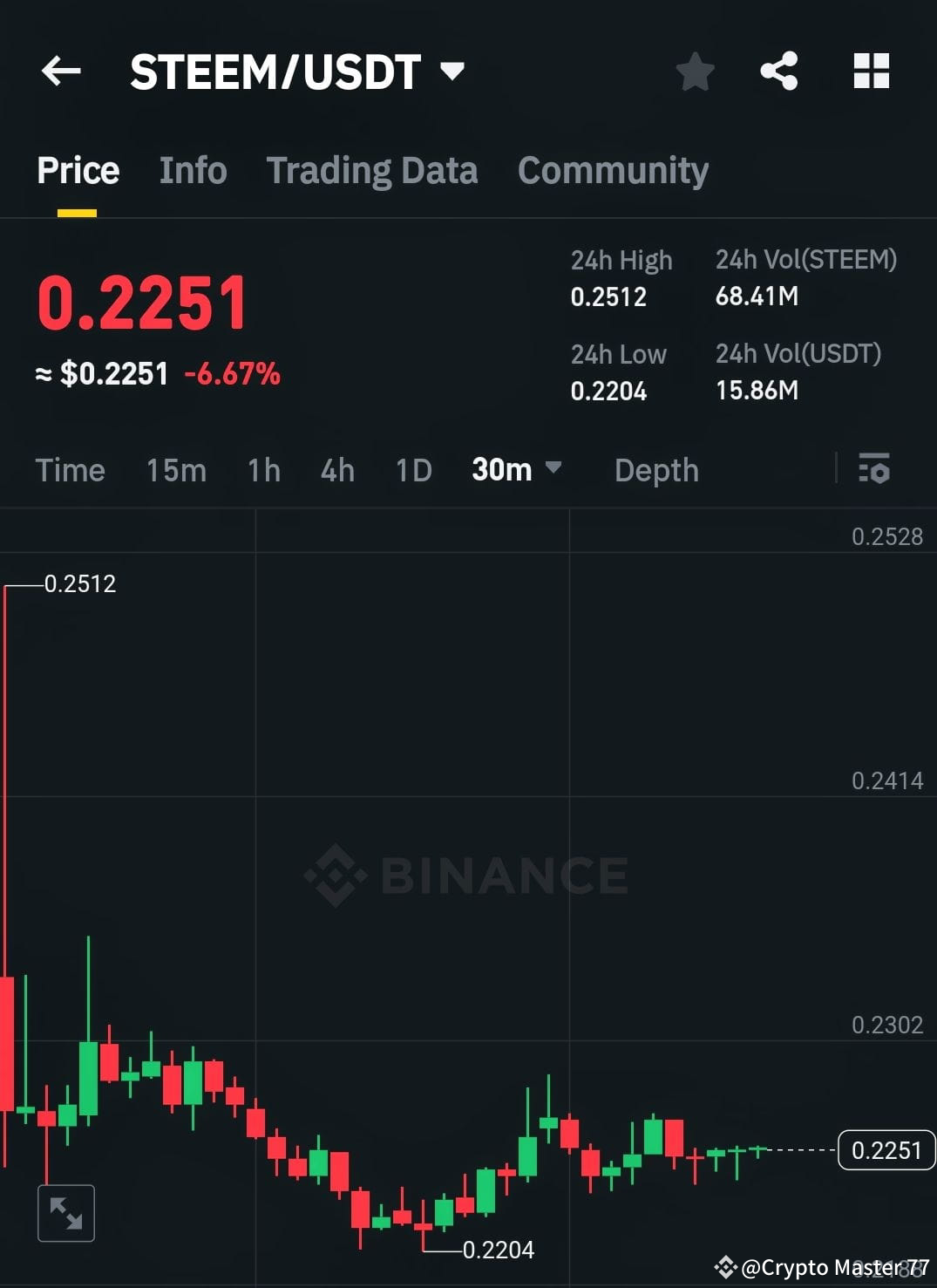Select the 1D timeframe
Viewport: 937px width, 1288px height.
pos(412,469)
